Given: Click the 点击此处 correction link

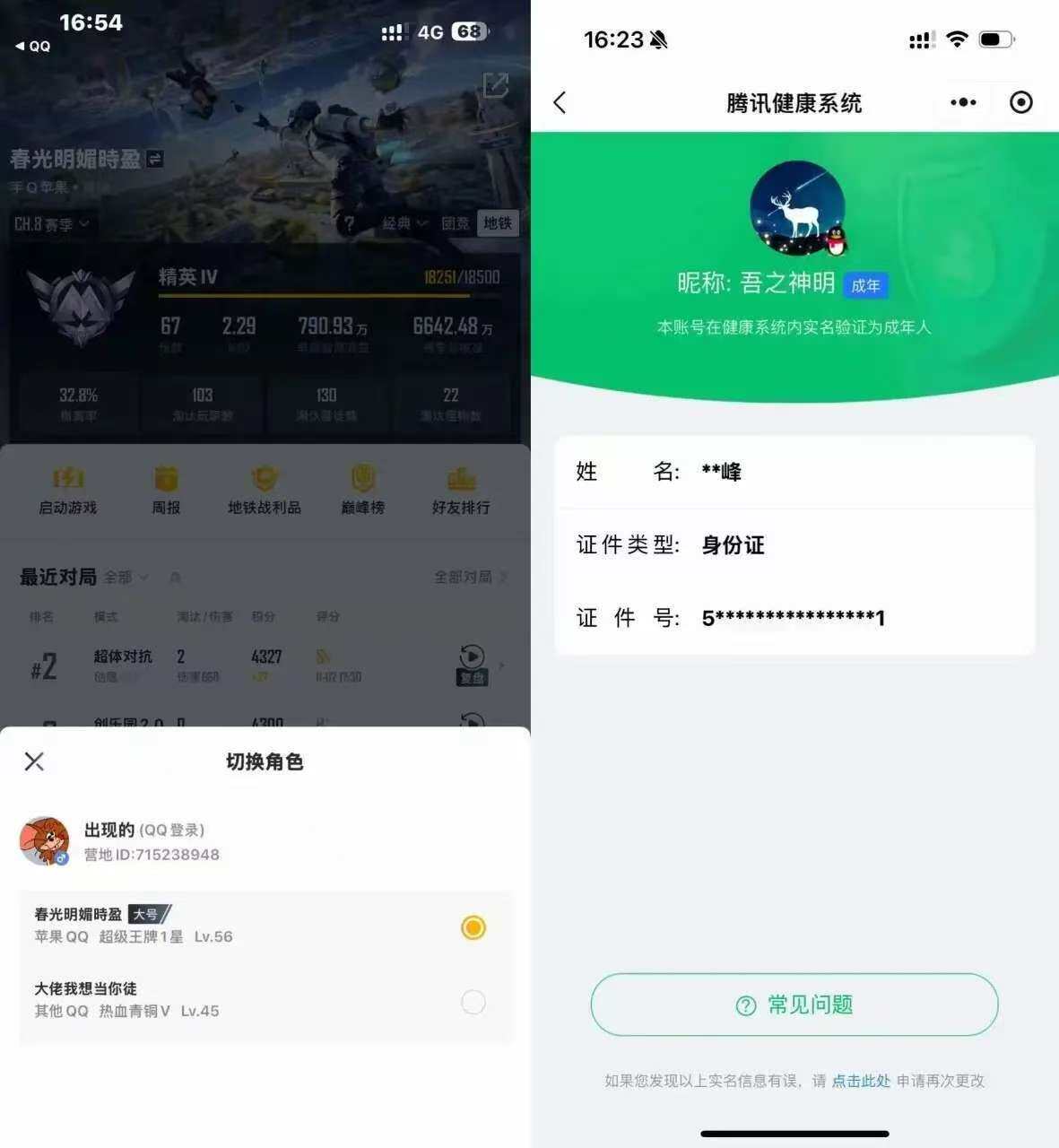Looking at the screenshot, I should (x=860, y=1081).
